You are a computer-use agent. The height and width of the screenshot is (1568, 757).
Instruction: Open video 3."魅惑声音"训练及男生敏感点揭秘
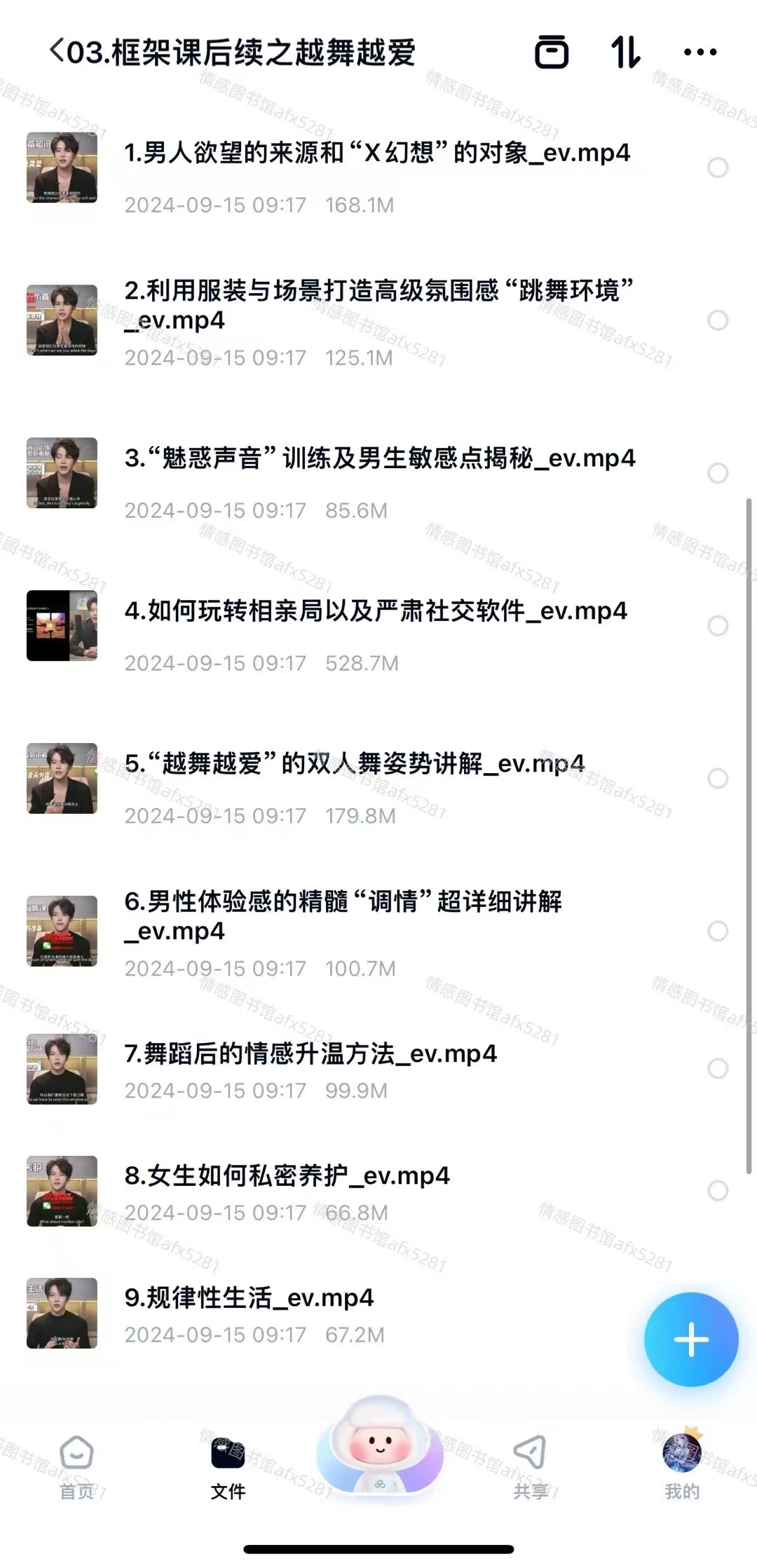click(379, 458)
